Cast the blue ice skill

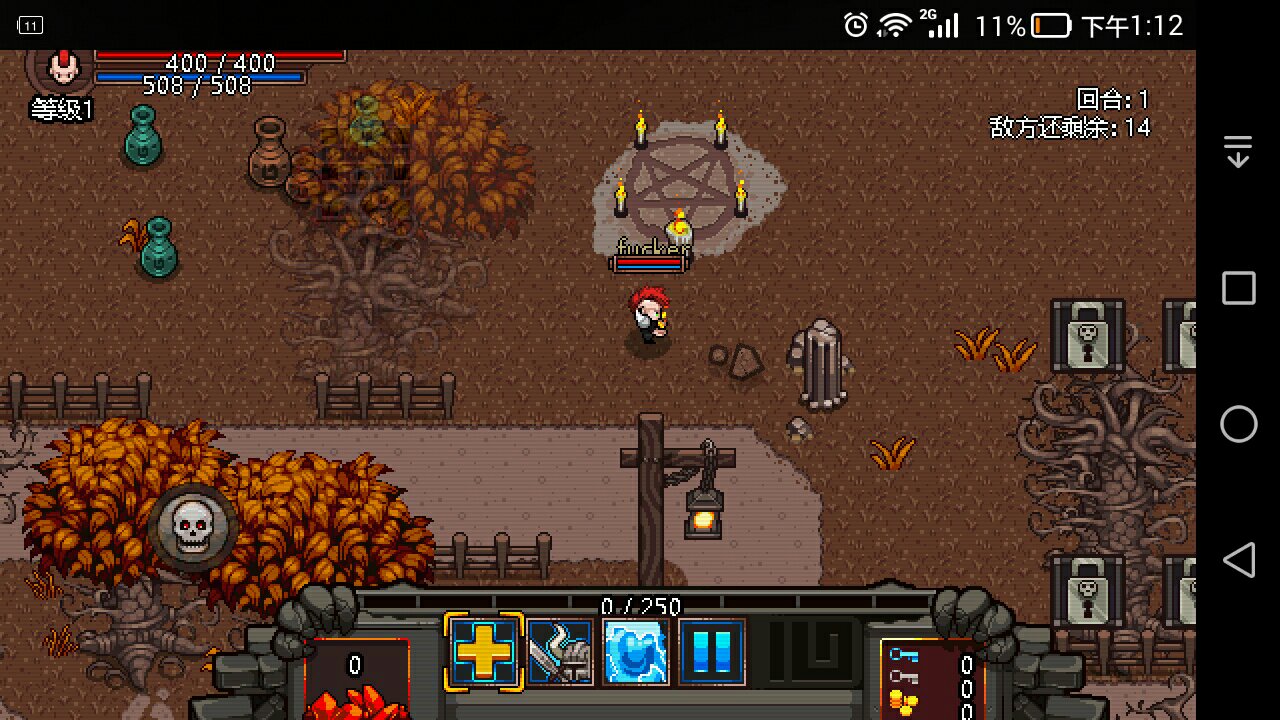point(636,652)
